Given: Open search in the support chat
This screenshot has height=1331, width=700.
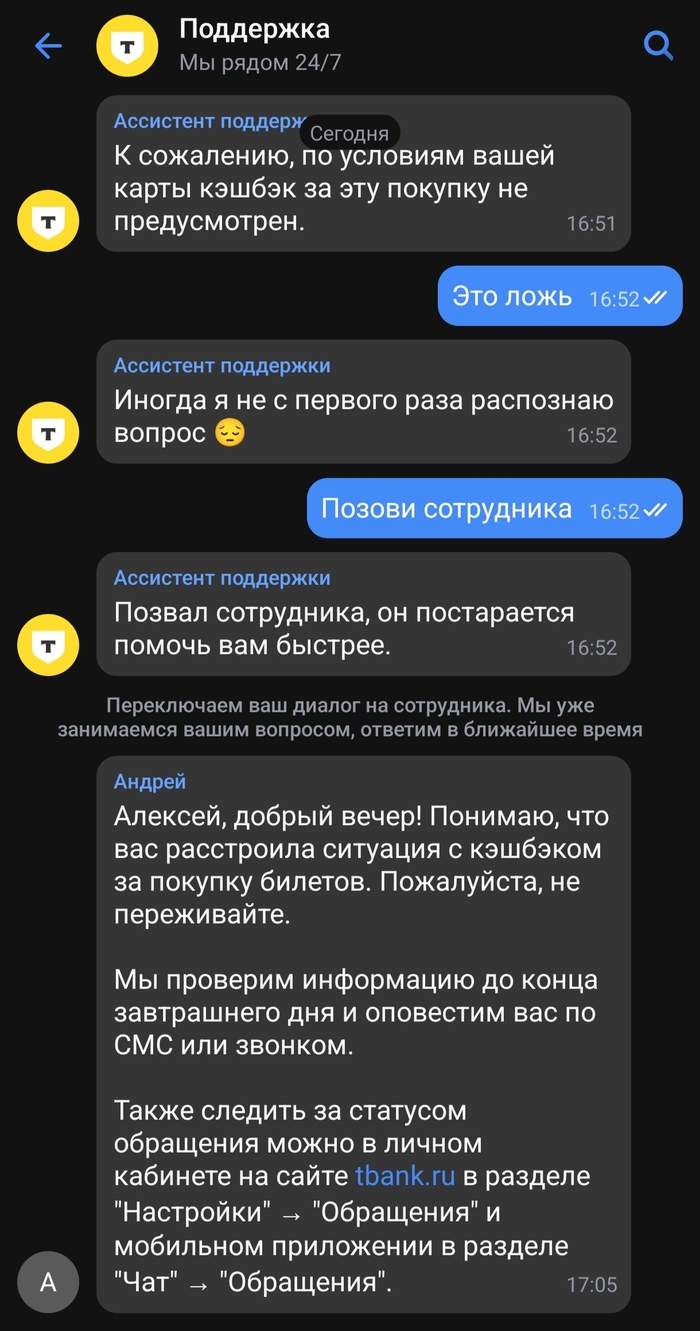Looking at the screenshot, I should point(657,46).
